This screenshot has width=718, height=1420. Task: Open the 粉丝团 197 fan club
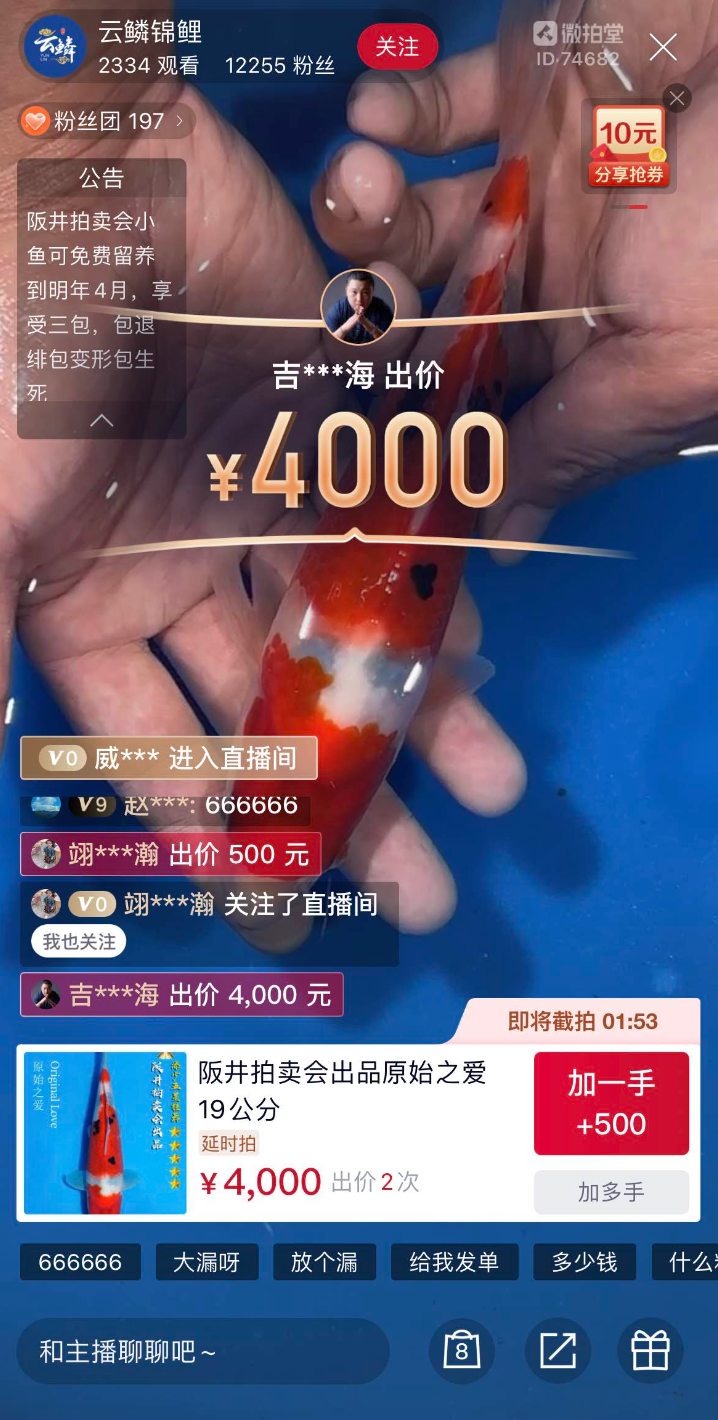click(x=105, y=122)
